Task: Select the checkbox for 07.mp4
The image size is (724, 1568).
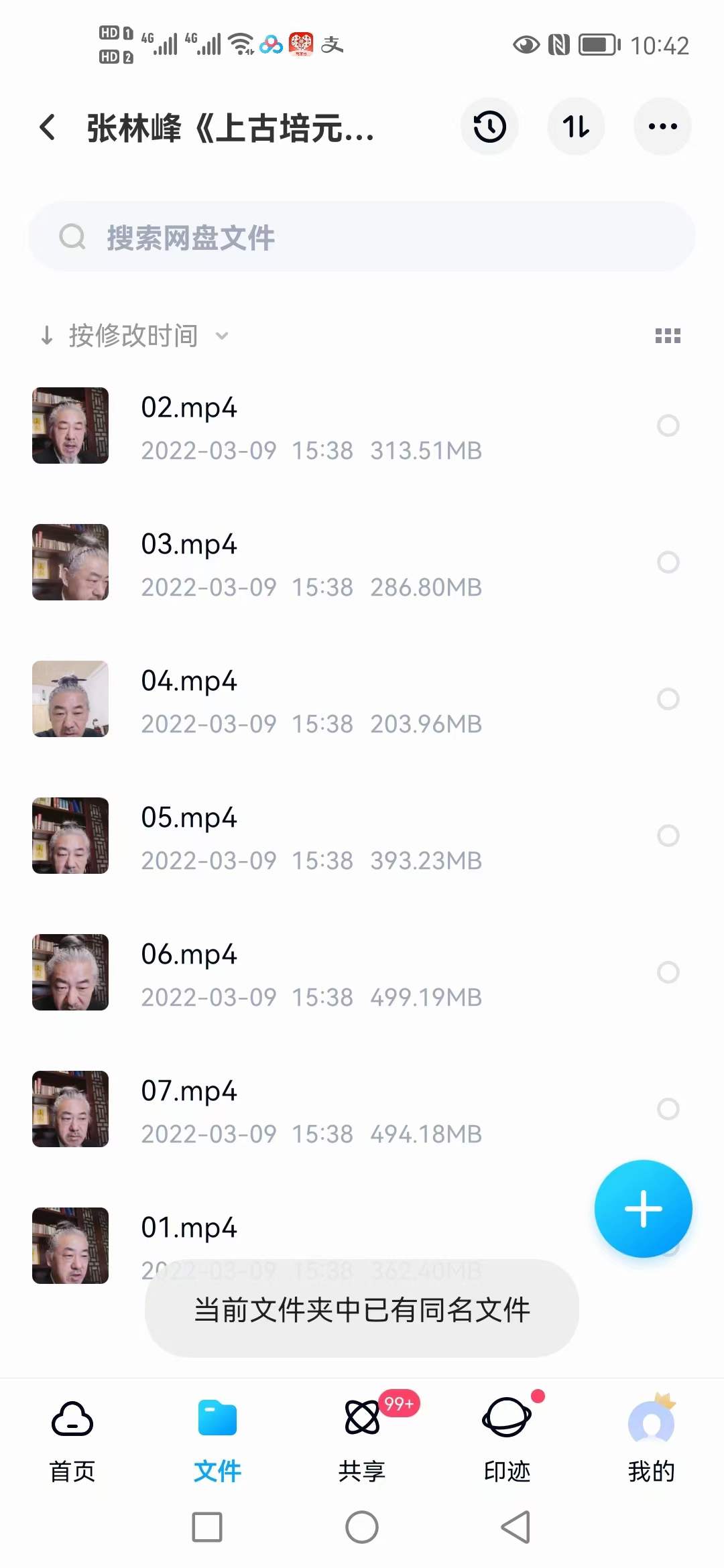Action: point(668,1109)
